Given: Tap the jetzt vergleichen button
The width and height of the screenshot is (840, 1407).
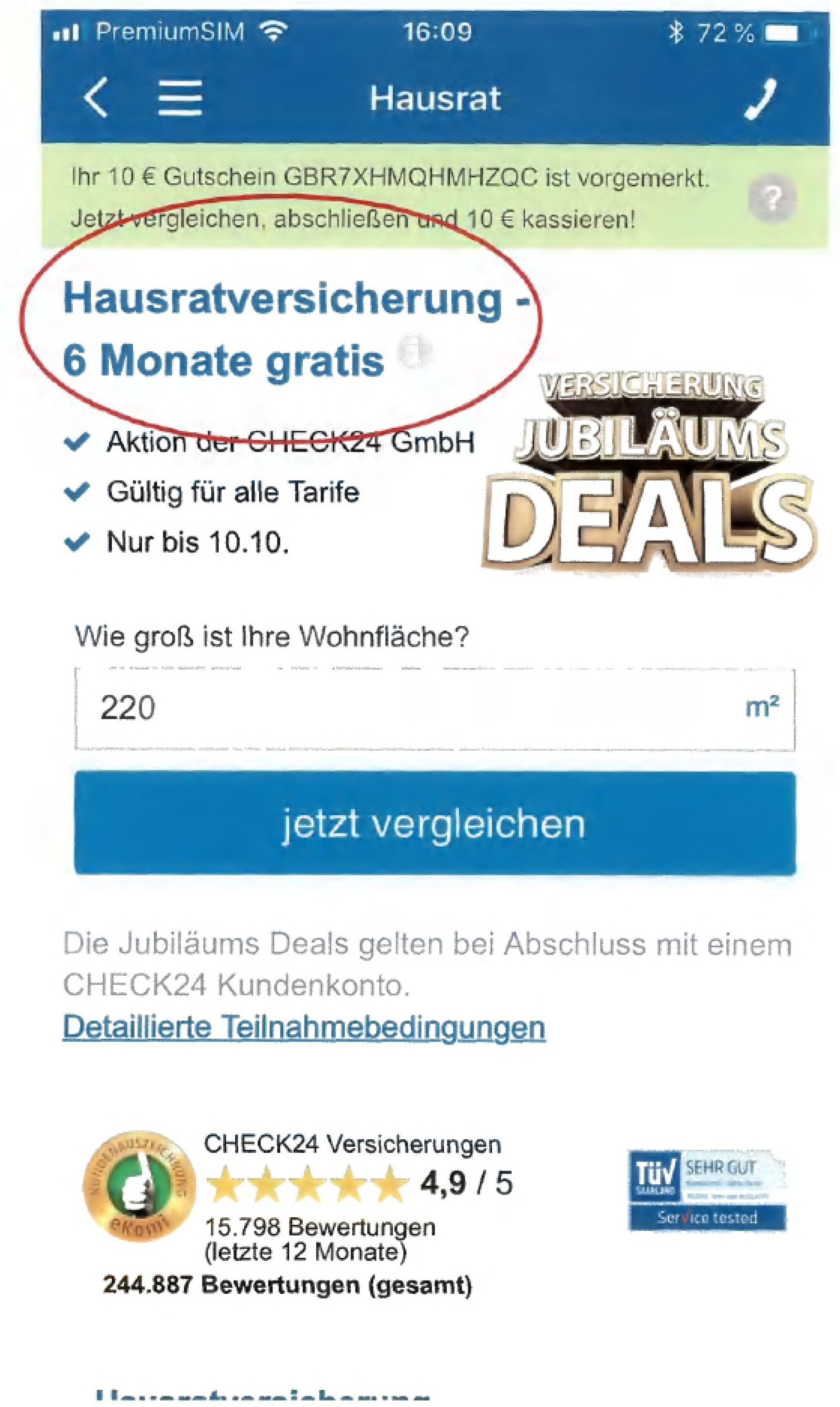Looking at the screenshot, I should click(434, 823).
